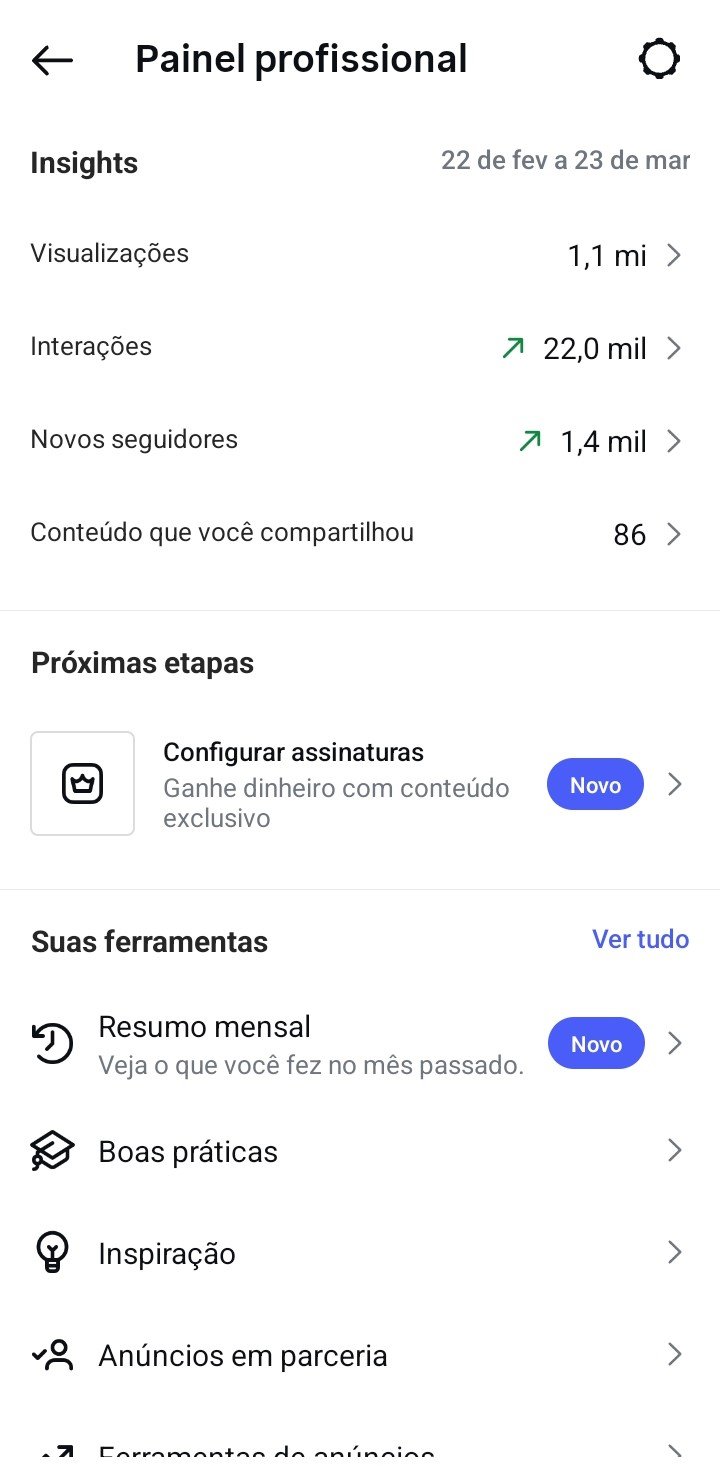Open Anúncios em parceria
The image size is (720, 1466).
click(360, 1355)
